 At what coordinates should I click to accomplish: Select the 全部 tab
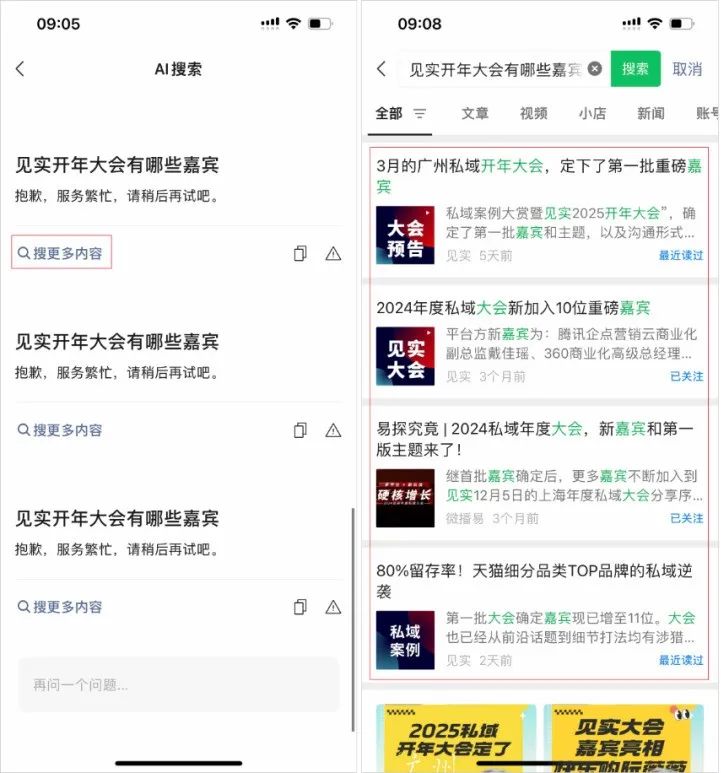388,113
